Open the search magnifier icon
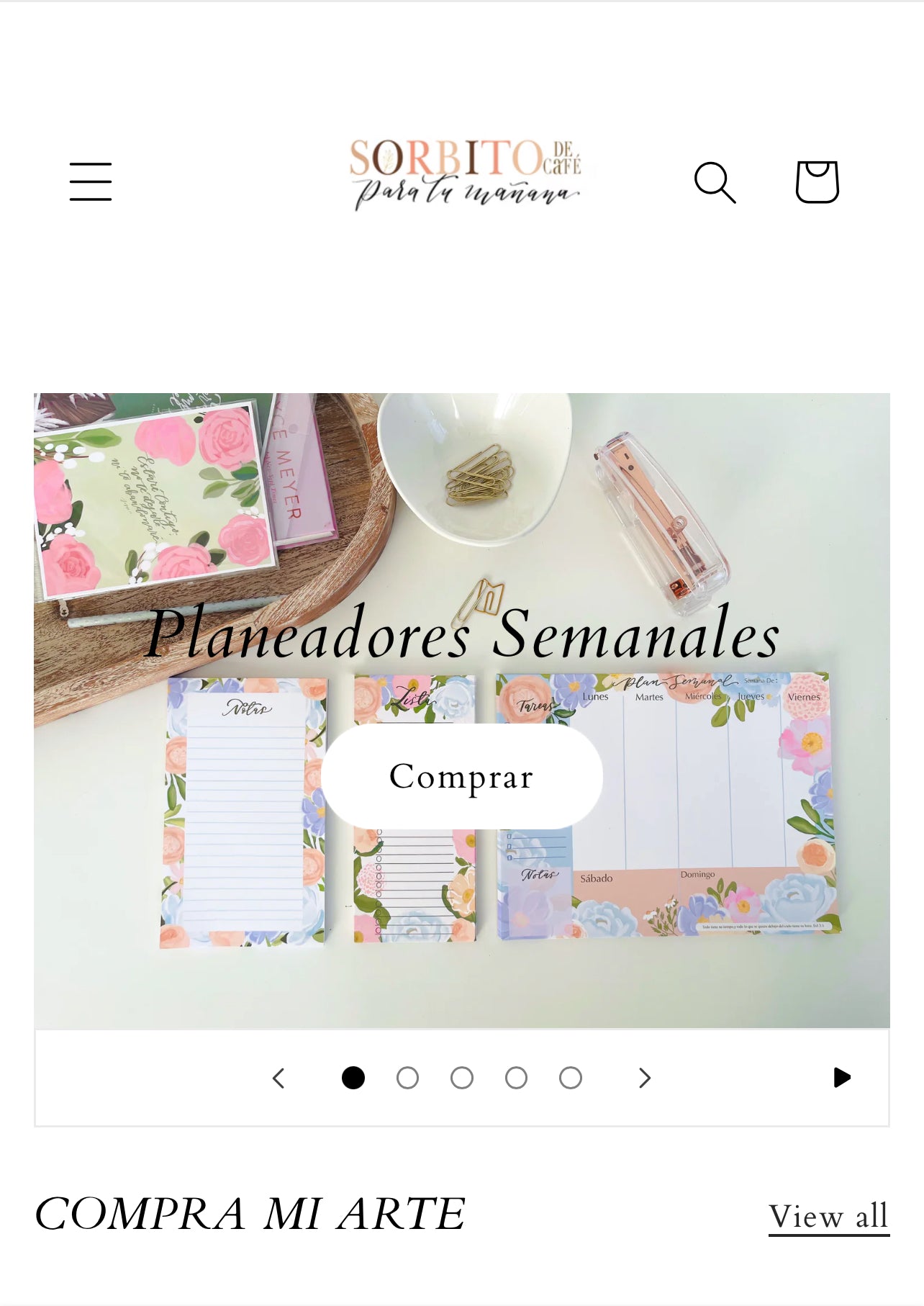Viewport: 924px width, 1306px height. [715, 182]
